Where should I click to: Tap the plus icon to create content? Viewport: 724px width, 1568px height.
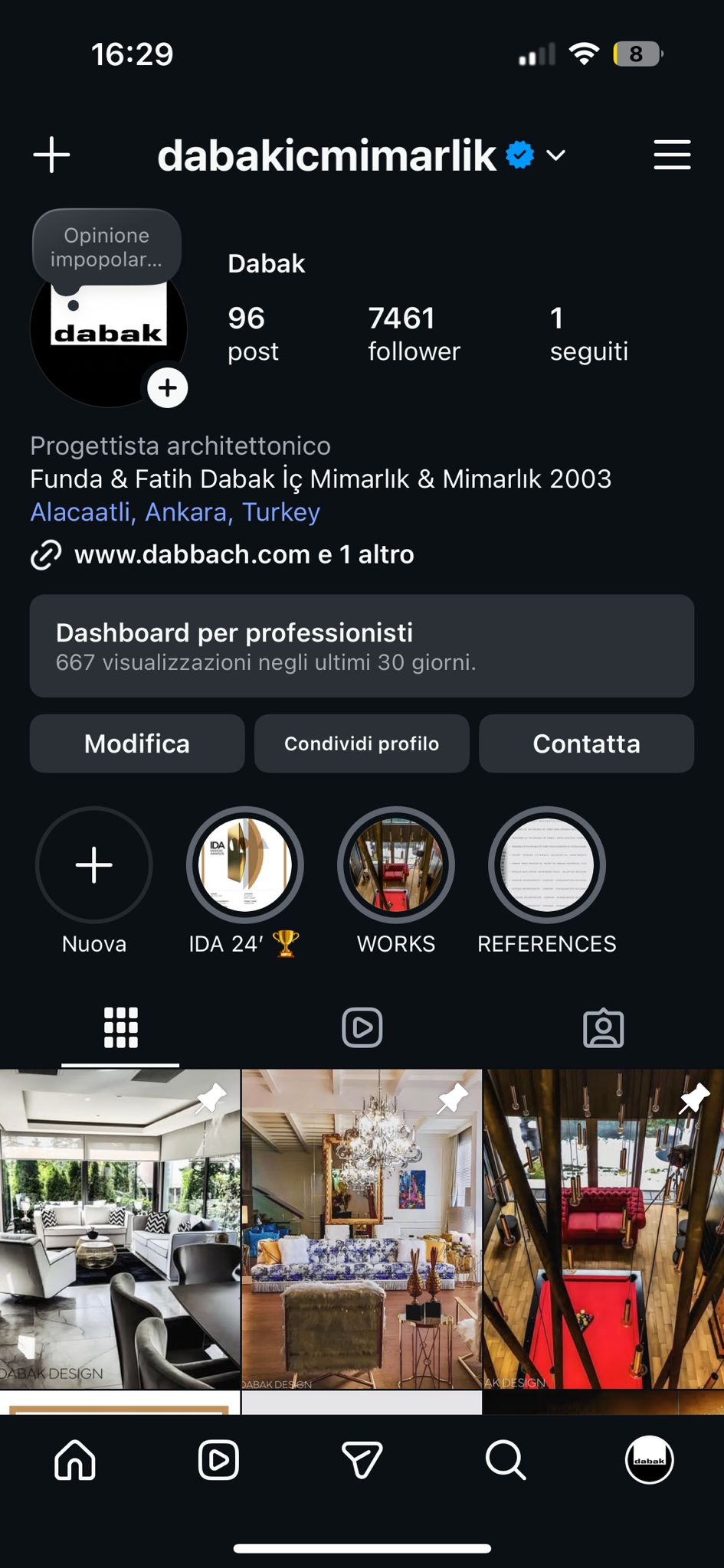(52, 155)
